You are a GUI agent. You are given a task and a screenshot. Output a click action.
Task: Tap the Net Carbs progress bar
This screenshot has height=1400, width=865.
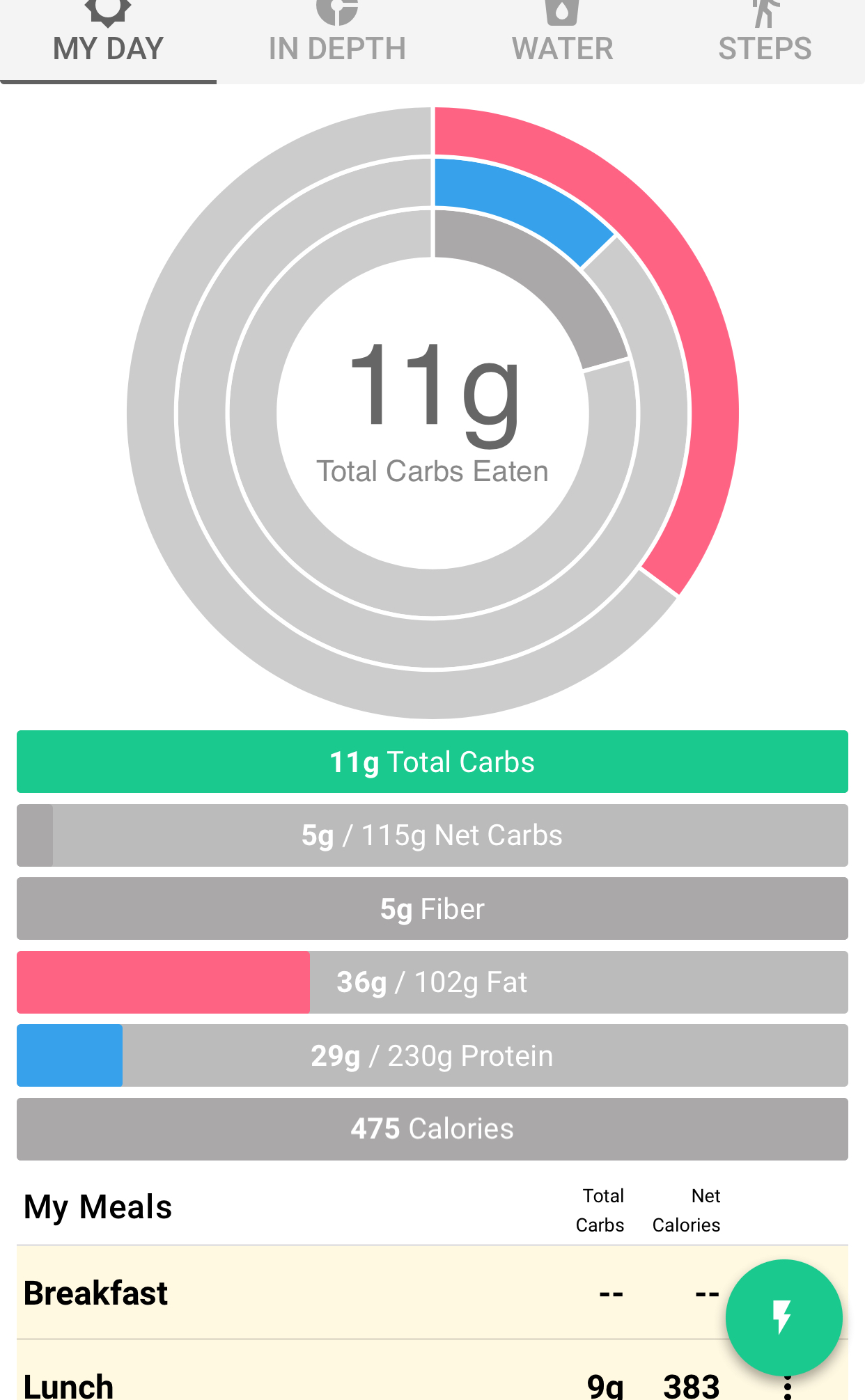[432, 835]
